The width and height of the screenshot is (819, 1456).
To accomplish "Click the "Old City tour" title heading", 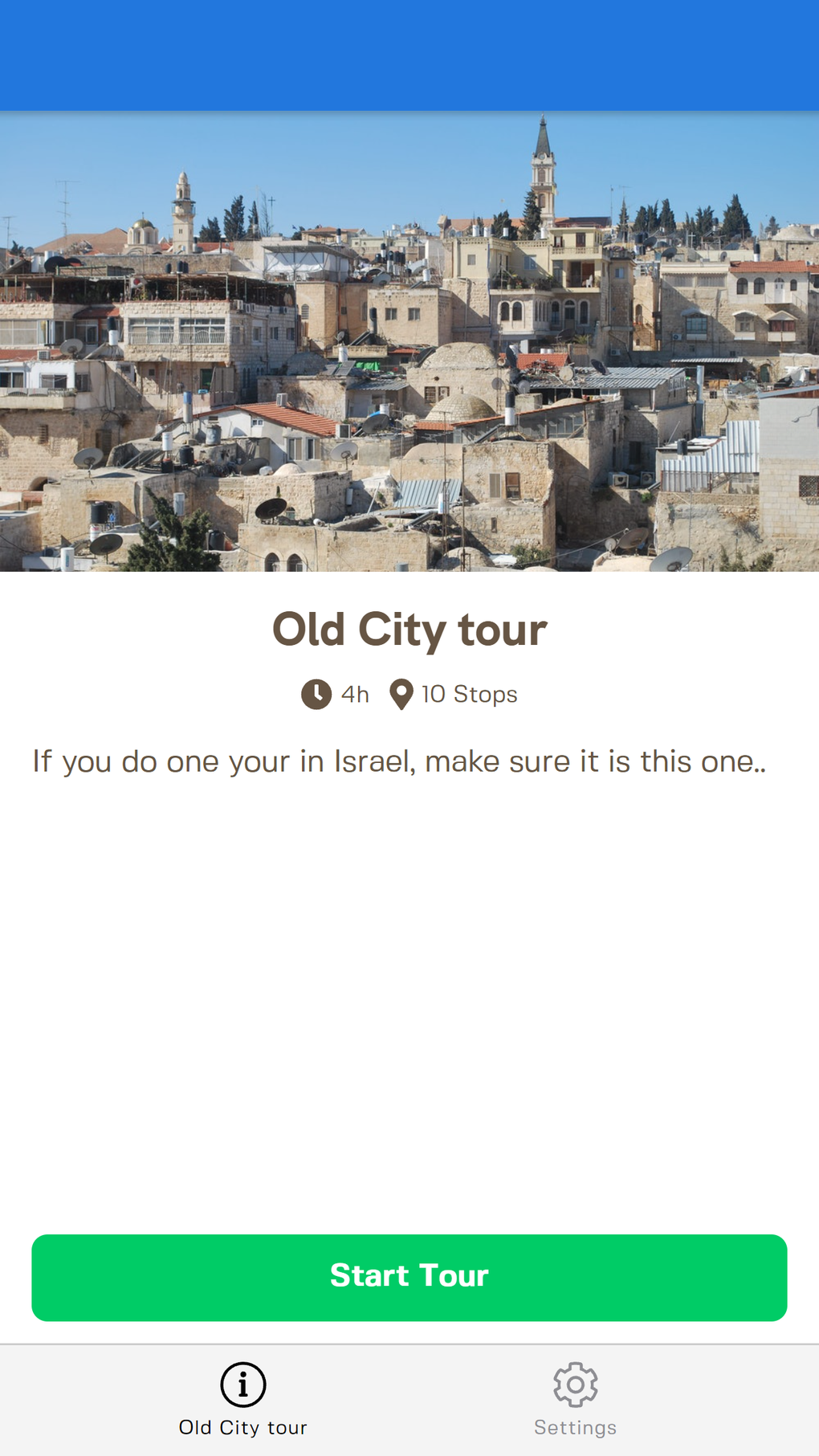I will click(409, 629).
